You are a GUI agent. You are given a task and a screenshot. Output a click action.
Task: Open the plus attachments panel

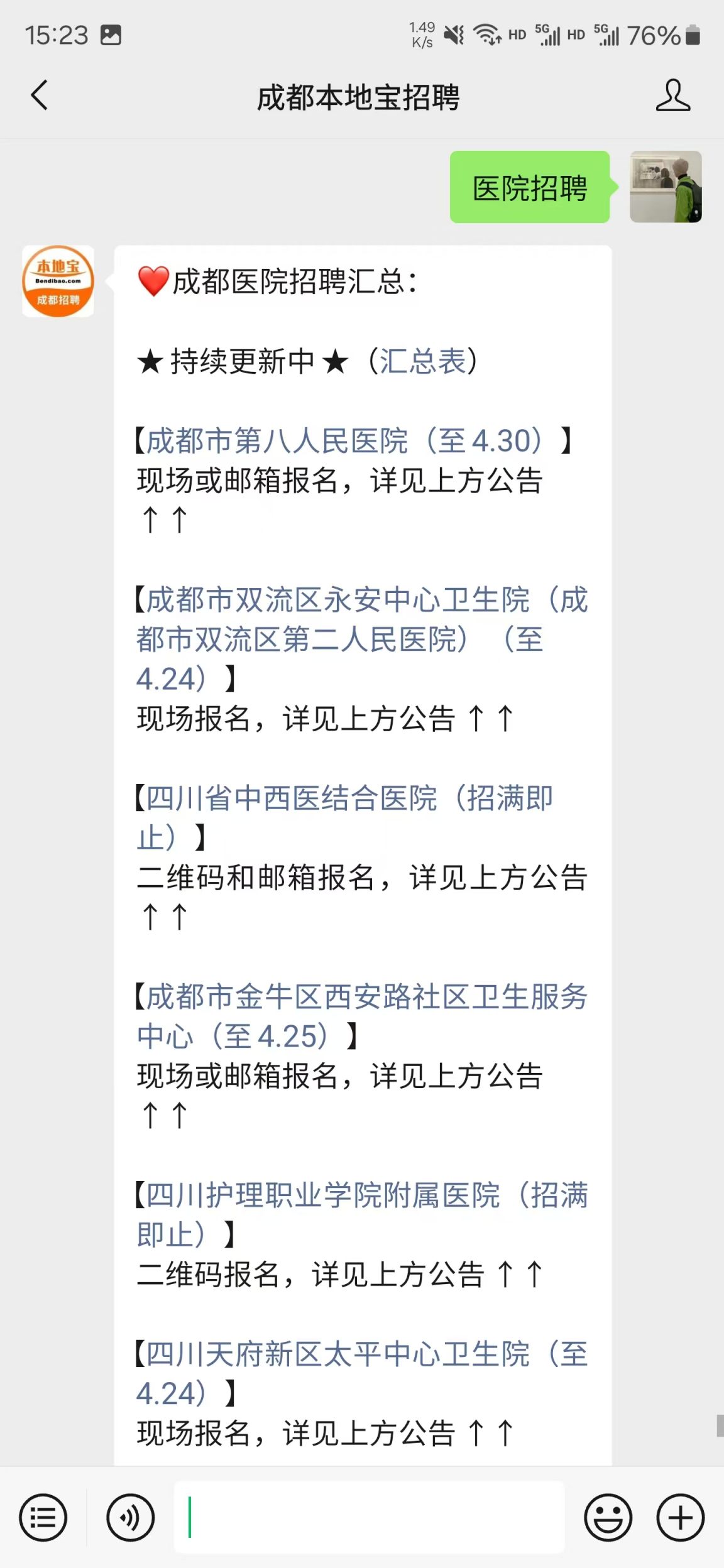pyautogui.click(x=680, y=1518)
